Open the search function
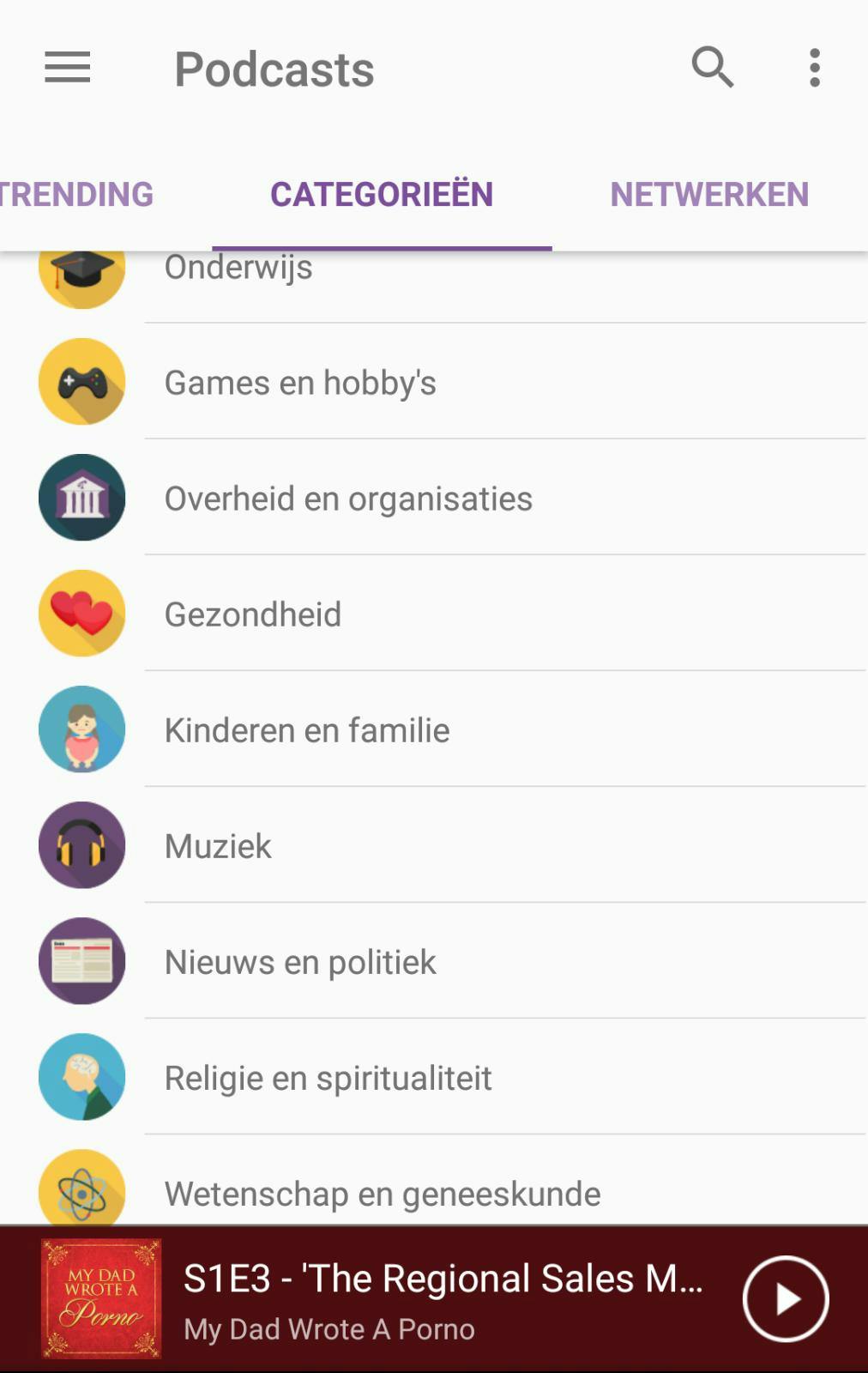The image size is (868, 1373). point(712,67)
